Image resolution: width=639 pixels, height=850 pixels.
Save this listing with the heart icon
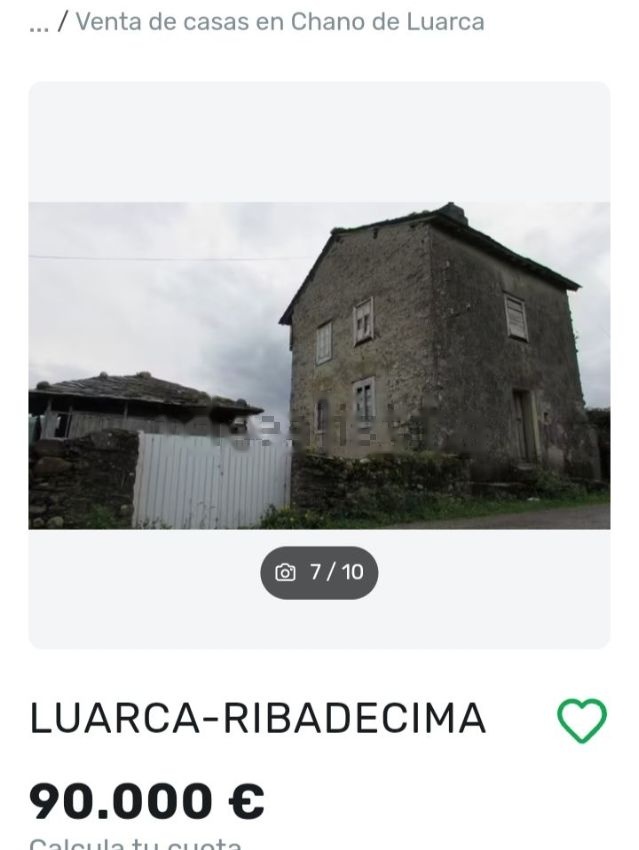point(581,720)
